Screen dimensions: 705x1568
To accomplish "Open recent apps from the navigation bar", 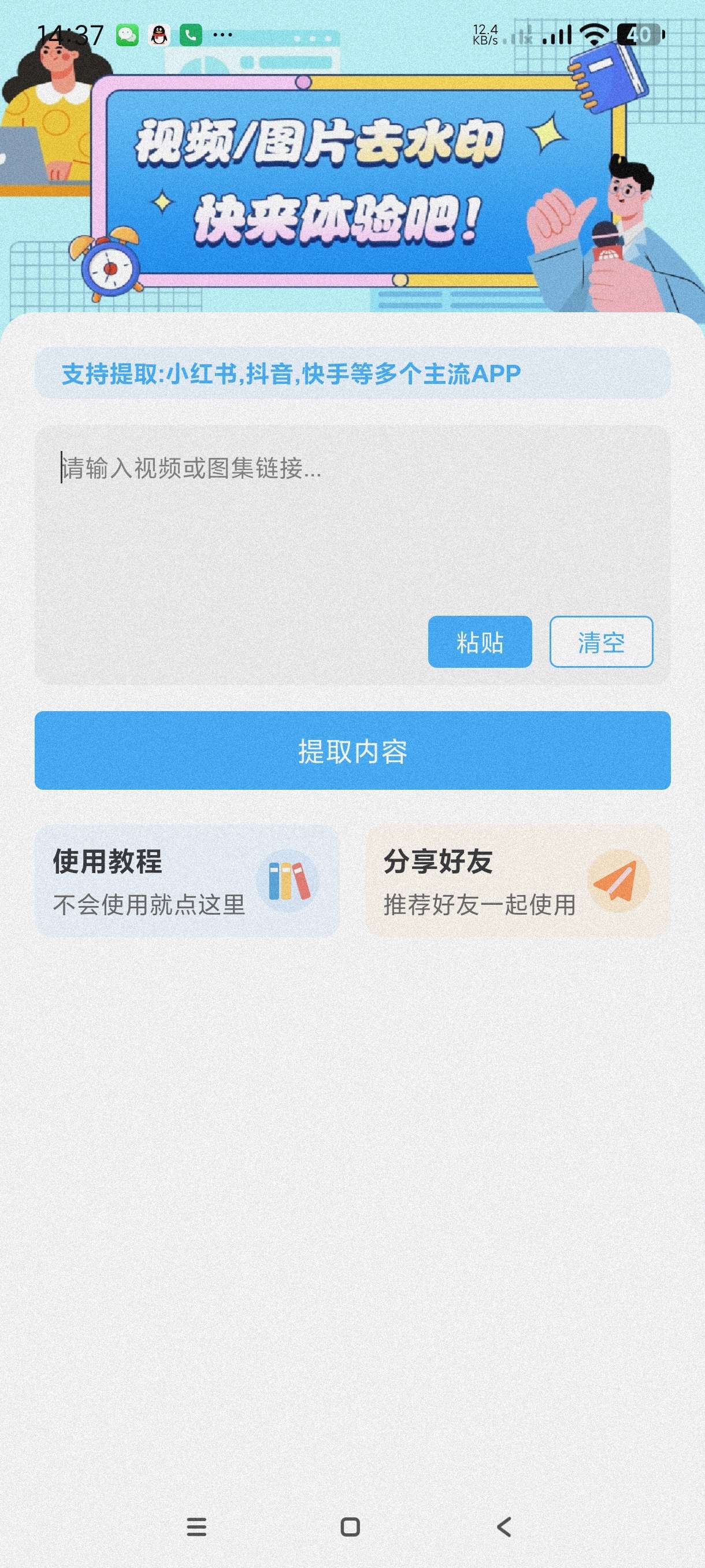I will tap(196, 1526).
